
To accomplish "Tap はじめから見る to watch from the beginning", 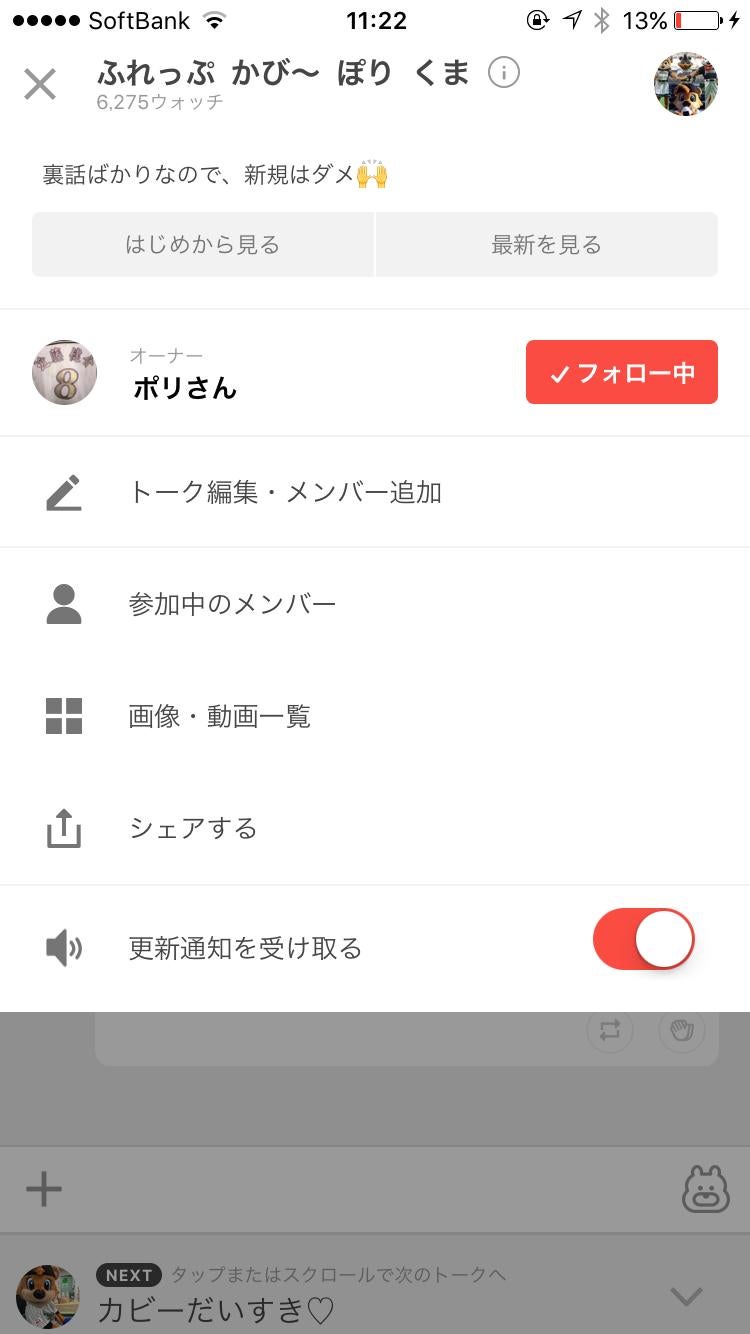I will pos(202,244).
